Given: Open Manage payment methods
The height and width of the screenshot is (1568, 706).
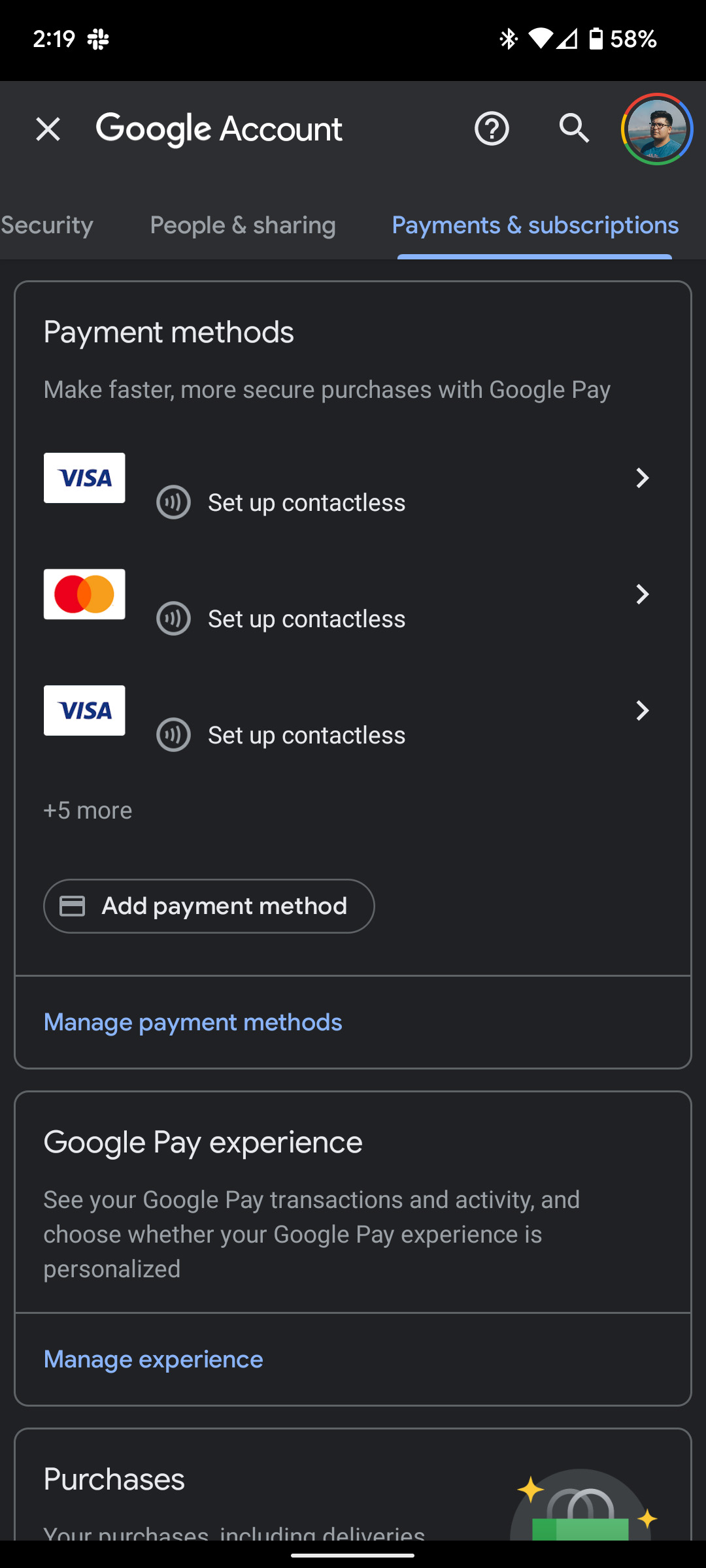Looking at the screenshot, I should click(x=192, y=1021).
